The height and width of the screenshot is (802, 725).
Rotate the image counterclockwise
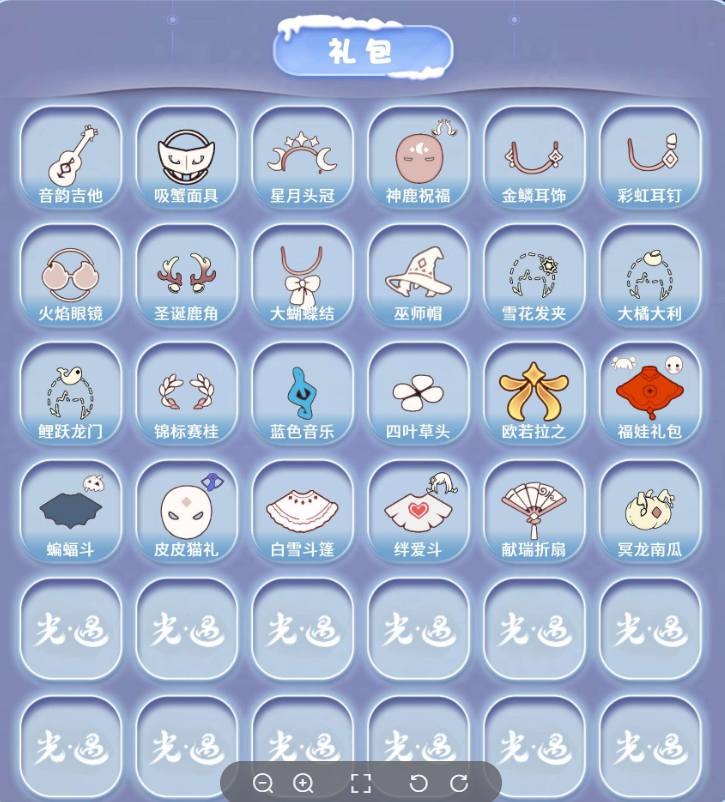pyautogui.click(x=419, y=783)
